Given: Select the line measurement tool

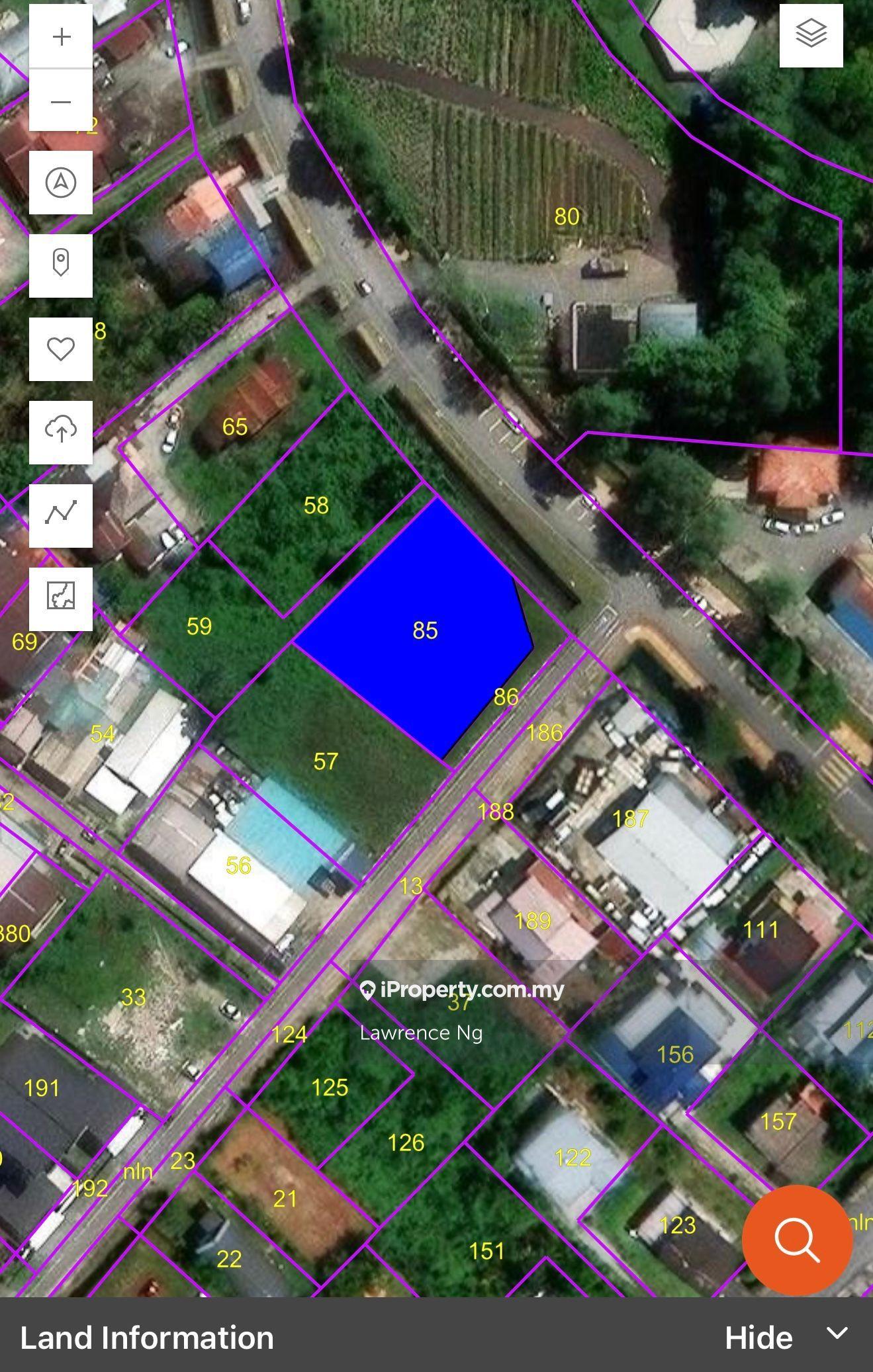Looking at the screenshot, I should coord(61,515).
